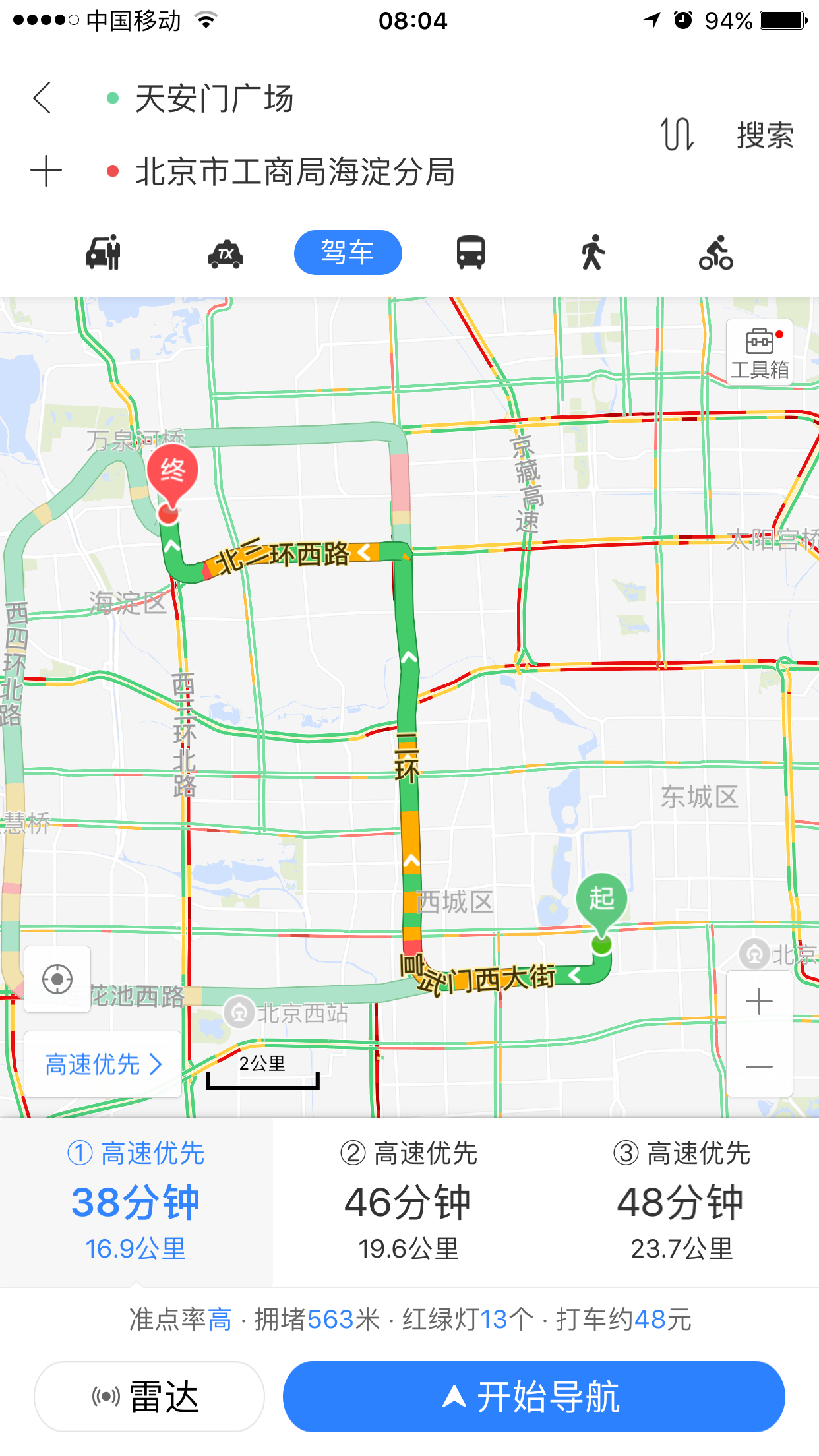Go back using the back arrow
This screenshot has height=1456, width=819.
click(x=42, y=98)
